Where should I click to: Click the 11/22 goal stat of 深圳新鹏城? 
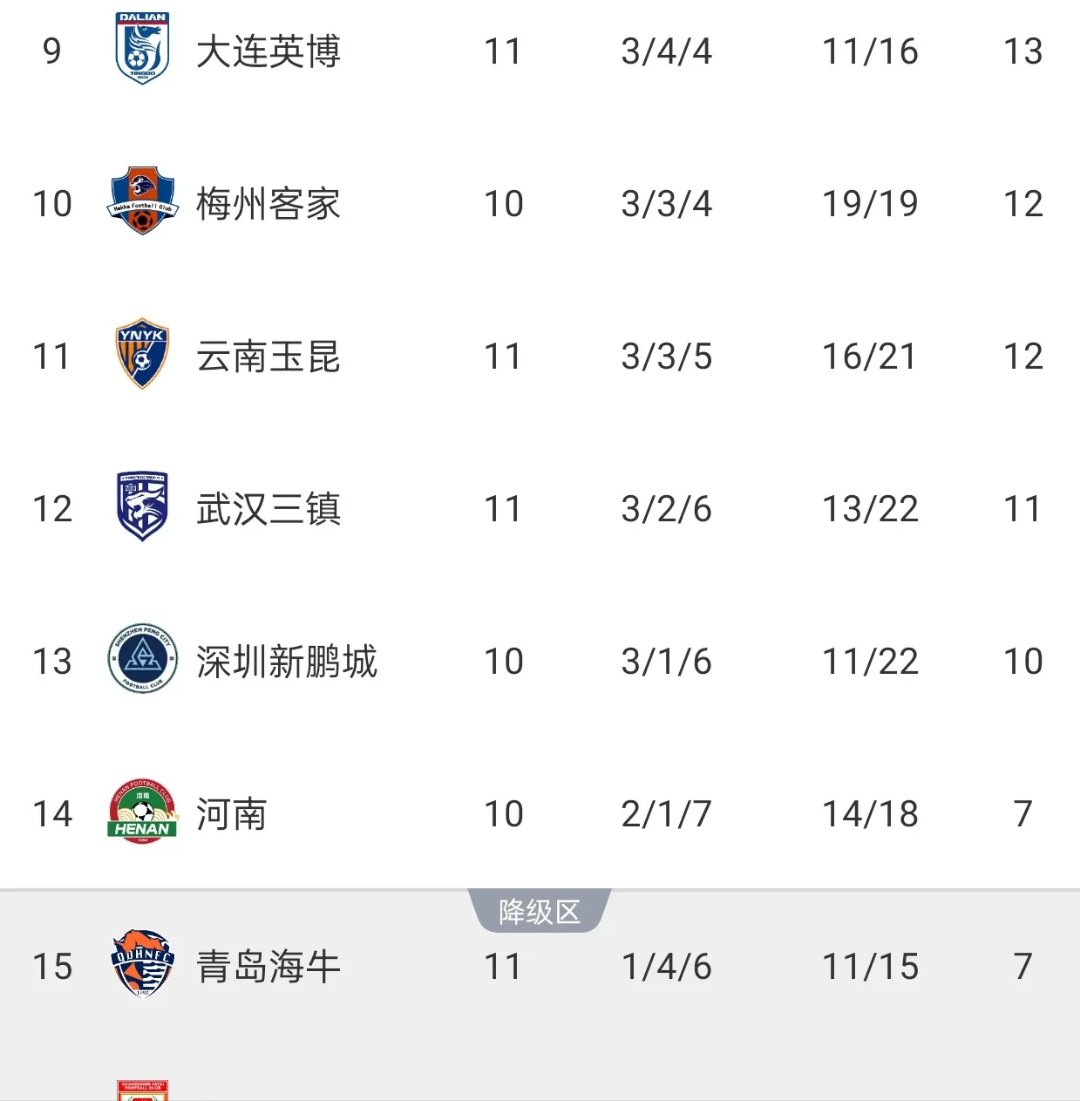(868, 660)
